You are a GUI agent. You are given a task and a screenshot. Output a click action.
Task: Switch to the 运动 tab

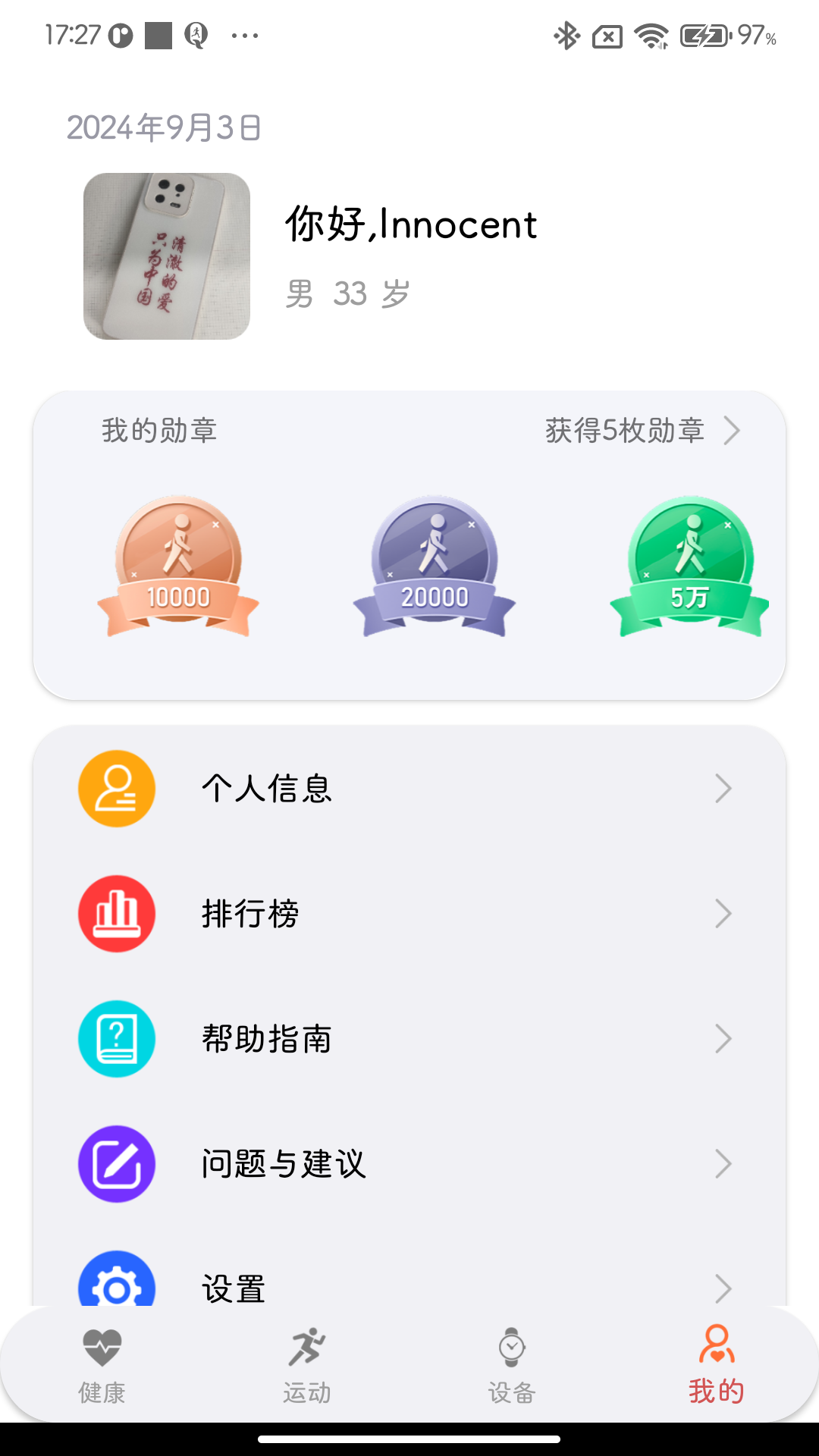pos(307,1365)
